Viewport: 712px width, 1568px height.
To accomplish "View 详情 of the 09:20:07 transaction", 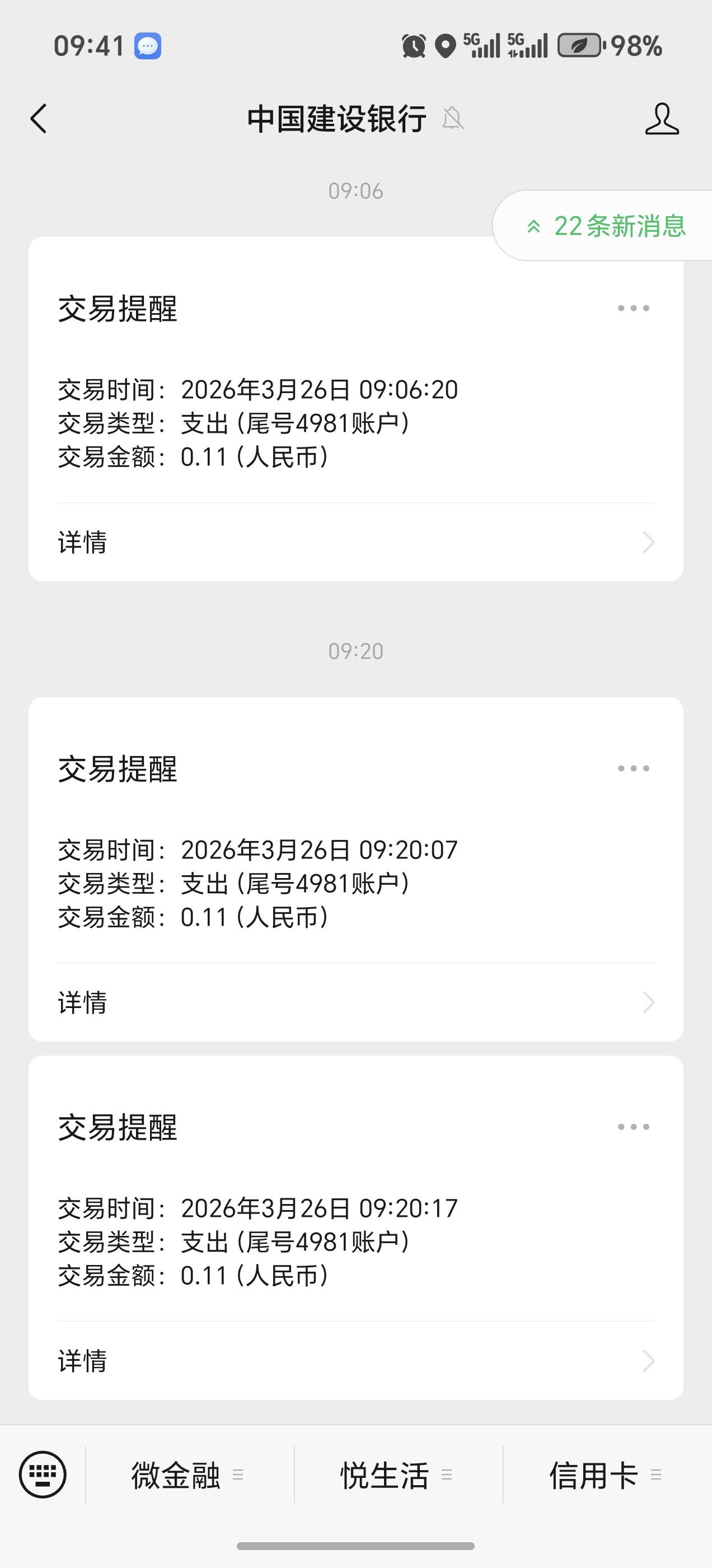I will pyautogui.click(x=356, y=1002).
